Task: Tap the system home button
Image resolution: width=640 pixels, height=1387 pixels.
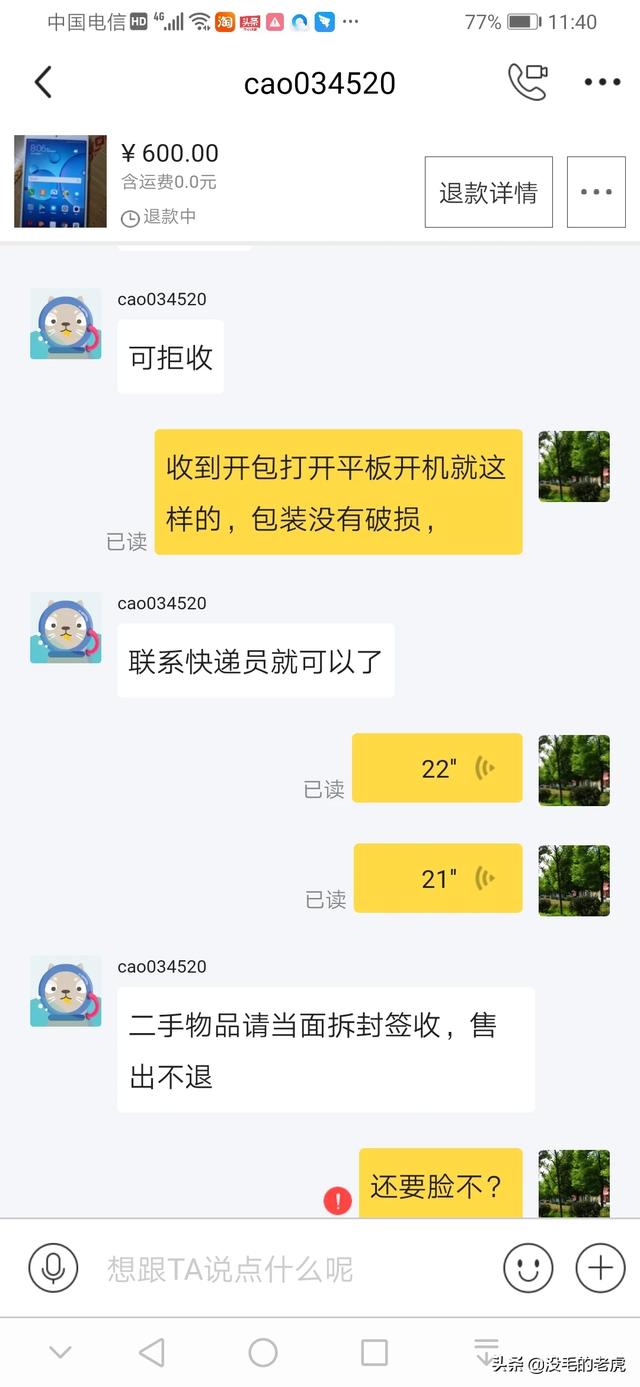Action: click(x=263, y=1353)
